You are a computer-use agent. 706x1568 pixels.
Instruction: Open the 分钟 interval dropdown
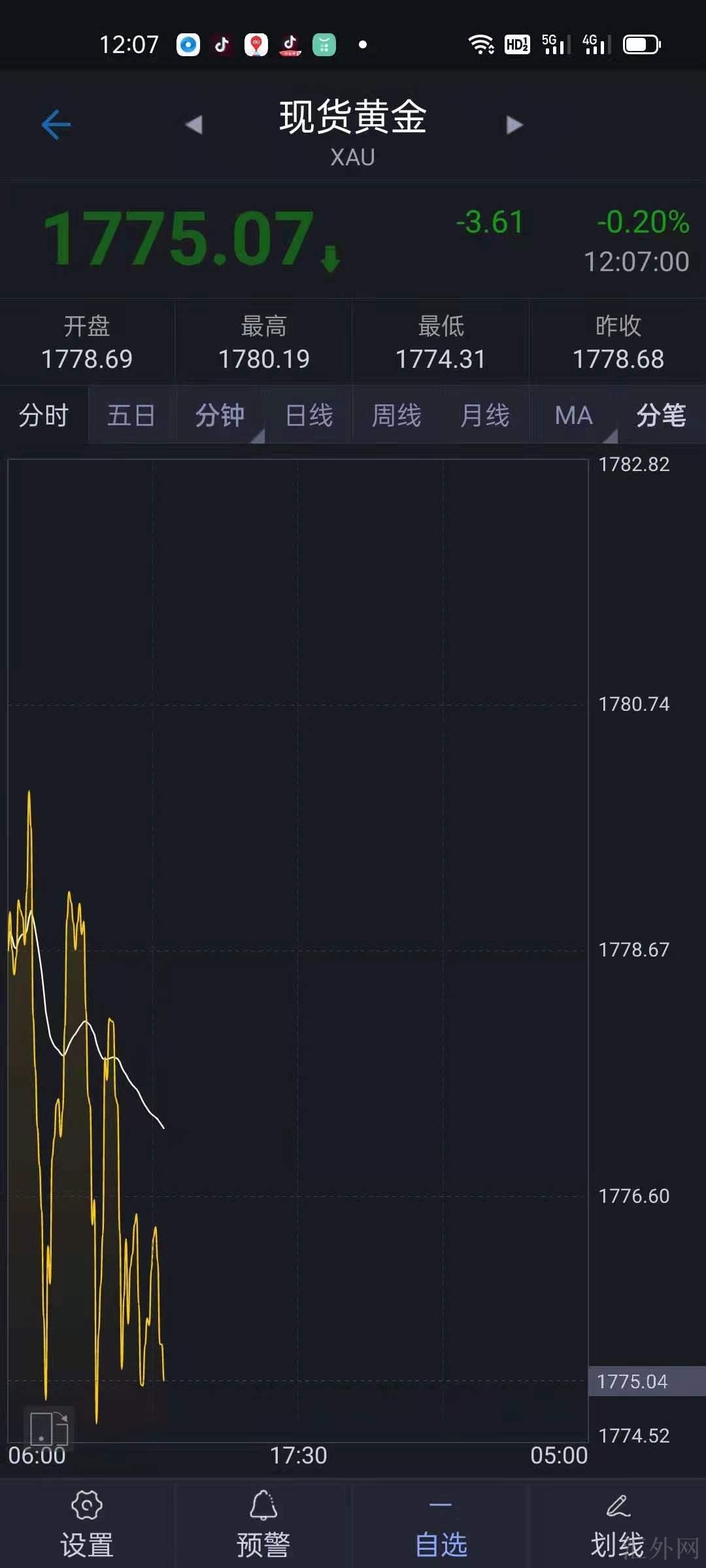pos(220,416)
